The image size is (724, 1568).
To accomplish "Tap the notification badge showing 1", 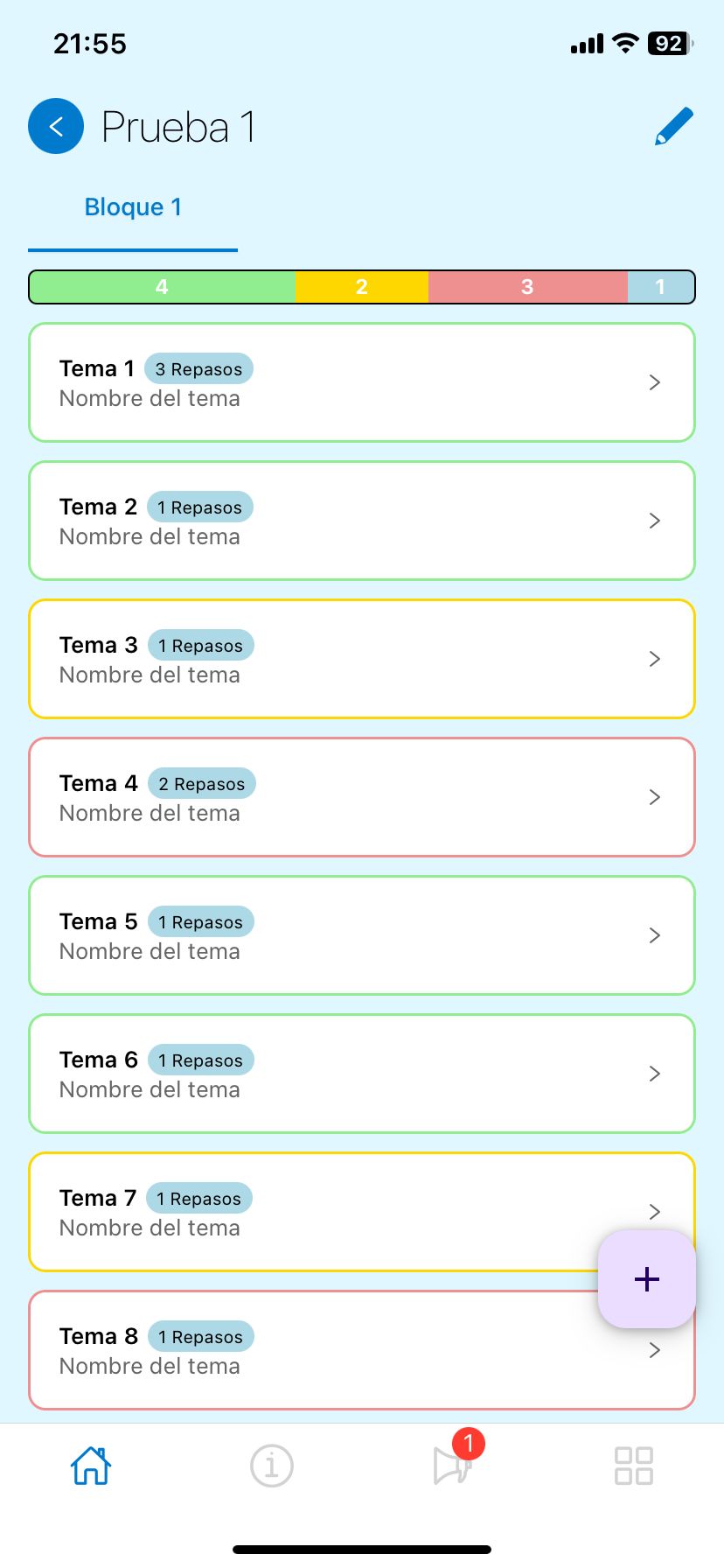I will [468, 1444].
